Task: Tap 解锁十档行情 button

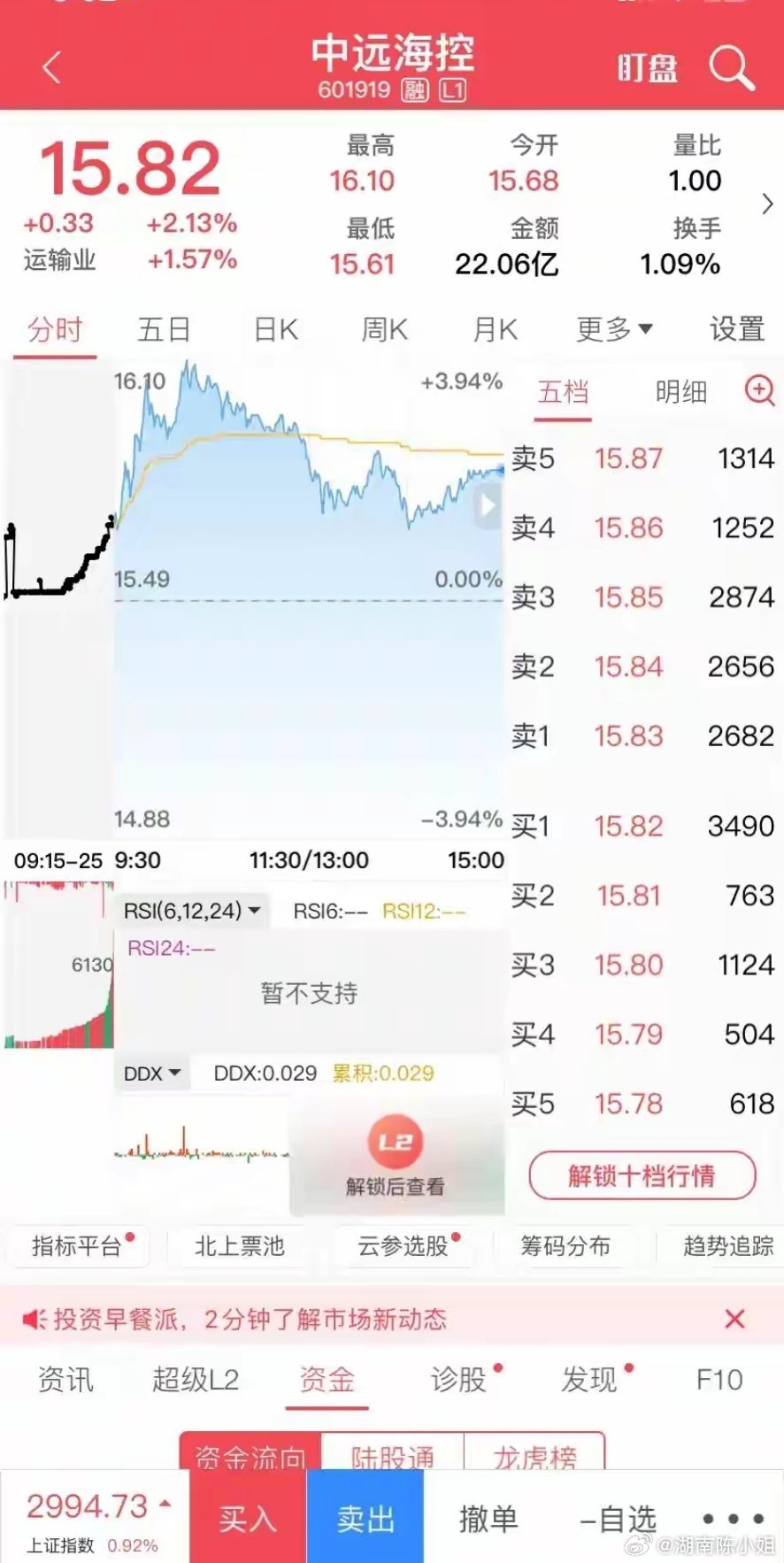Action: [x=642, y=1176]
